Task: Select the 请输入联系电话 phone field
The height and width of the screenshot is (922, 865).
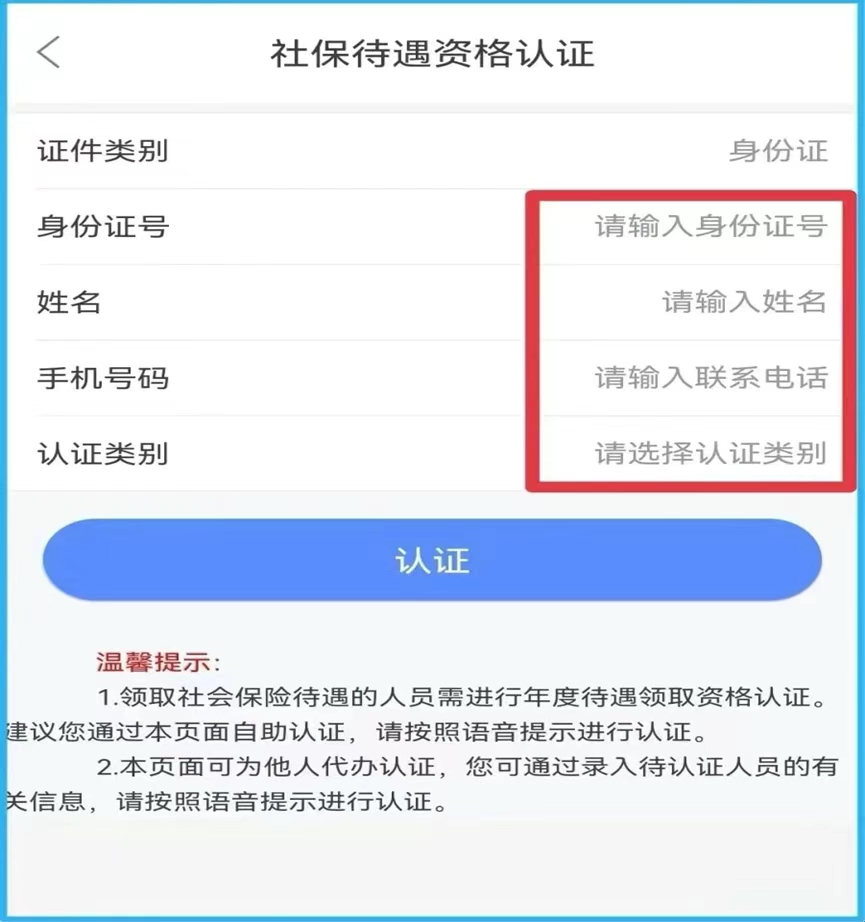Action: point(710,378)
